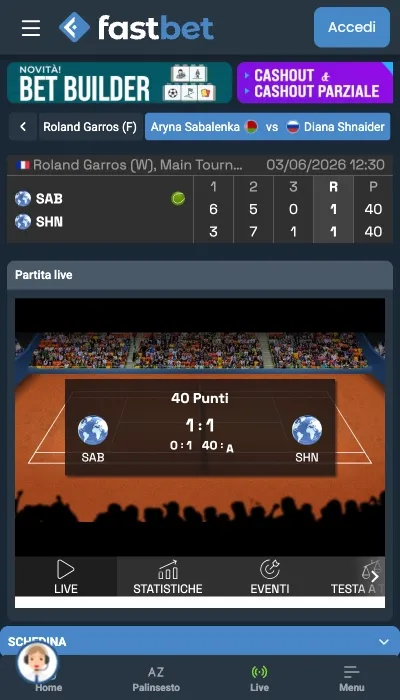Open the Menu bottom tab
The width and height of the screenshot is (400, 700).
click(x=352, y=679)
